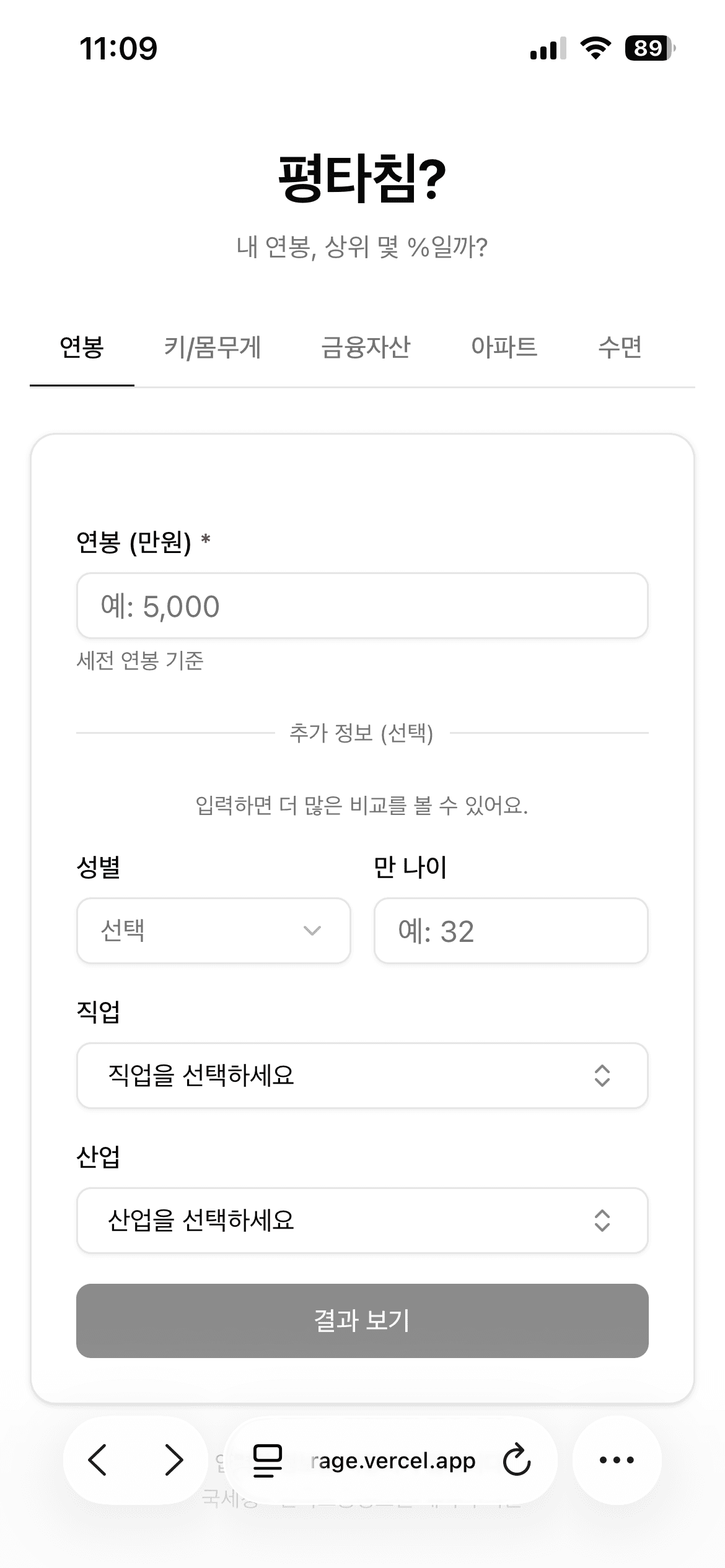Viewport: 725px width, 1568px height.
Task: Tap the up-down stepper icon on 직업 selector
Action: (x=602, y=1076)
